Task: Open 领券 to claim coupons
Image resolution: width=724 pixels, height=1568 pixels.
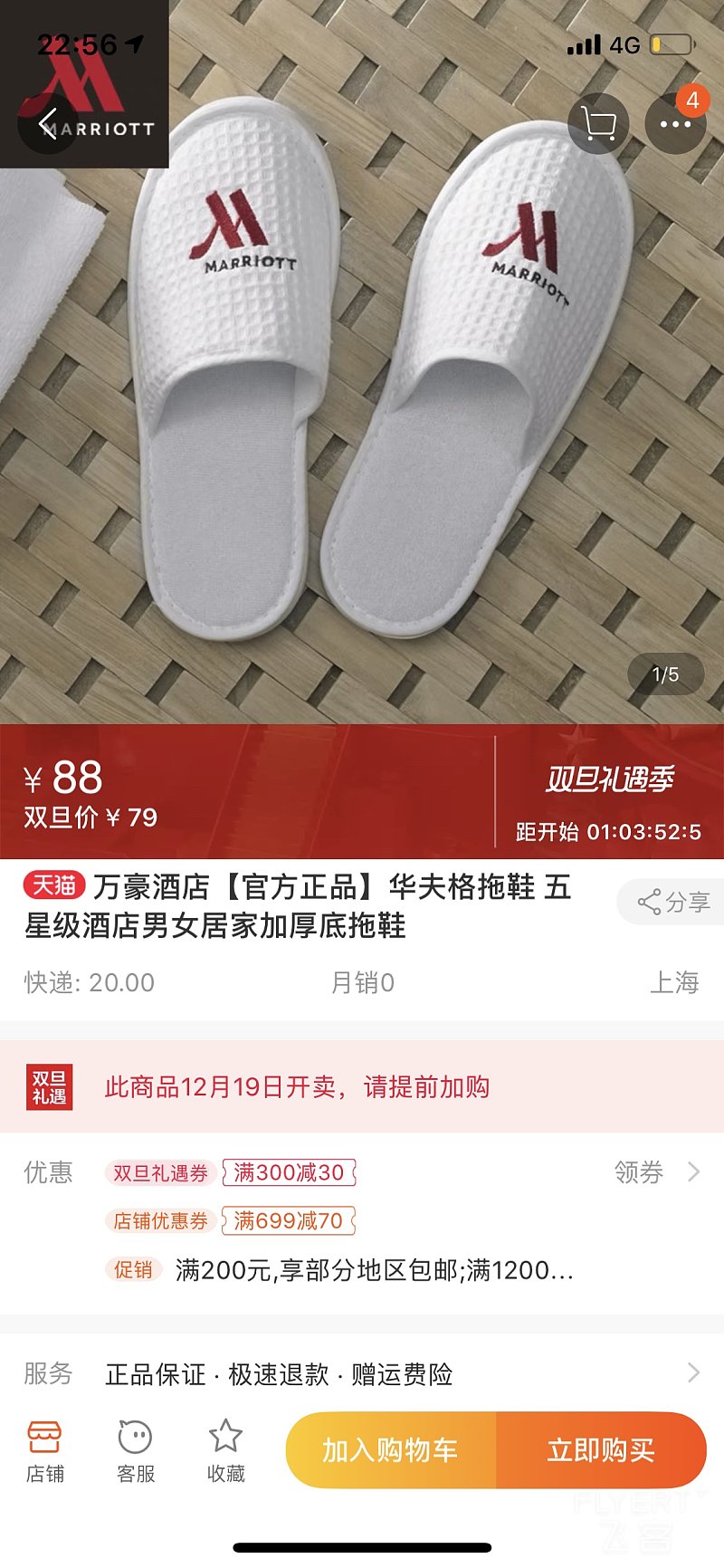Action: (x=656, y=1172)
